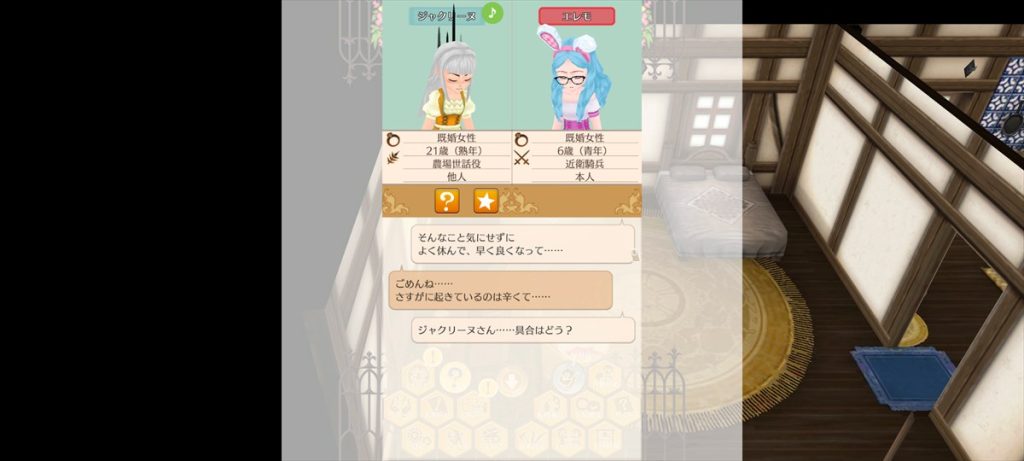The image size is (1024, 461).
Task: Tap the orange question mark help button
Action: [447, 201]
